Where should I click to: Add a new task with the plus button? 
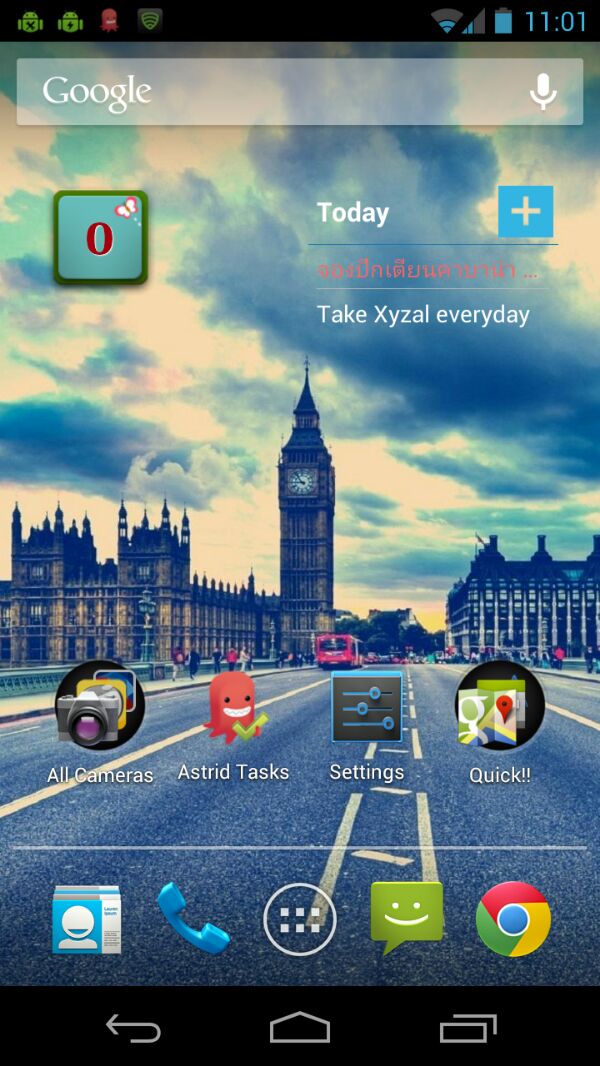pos(525,212)
